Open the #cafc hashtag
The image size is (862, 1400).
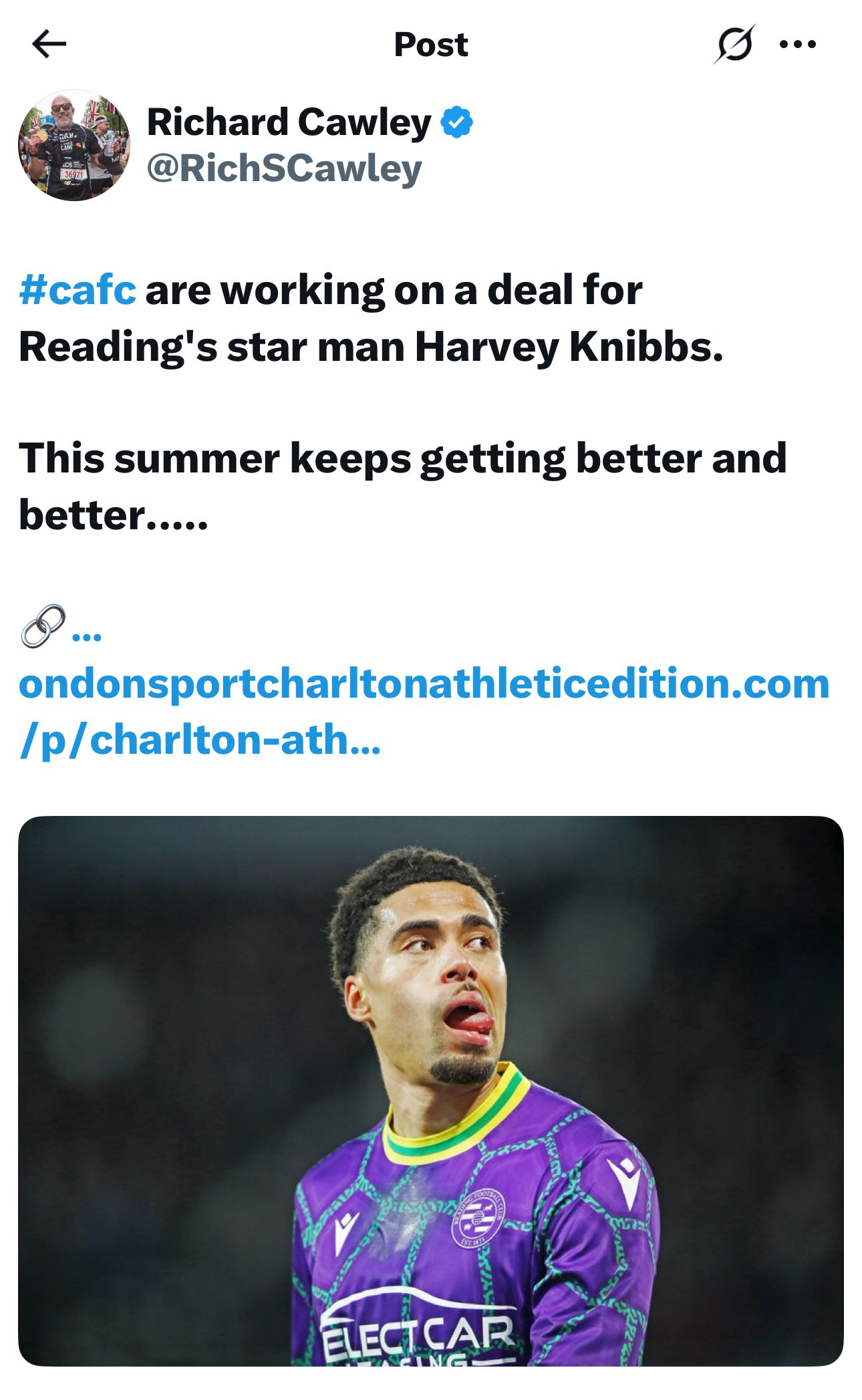coord(78,290)
